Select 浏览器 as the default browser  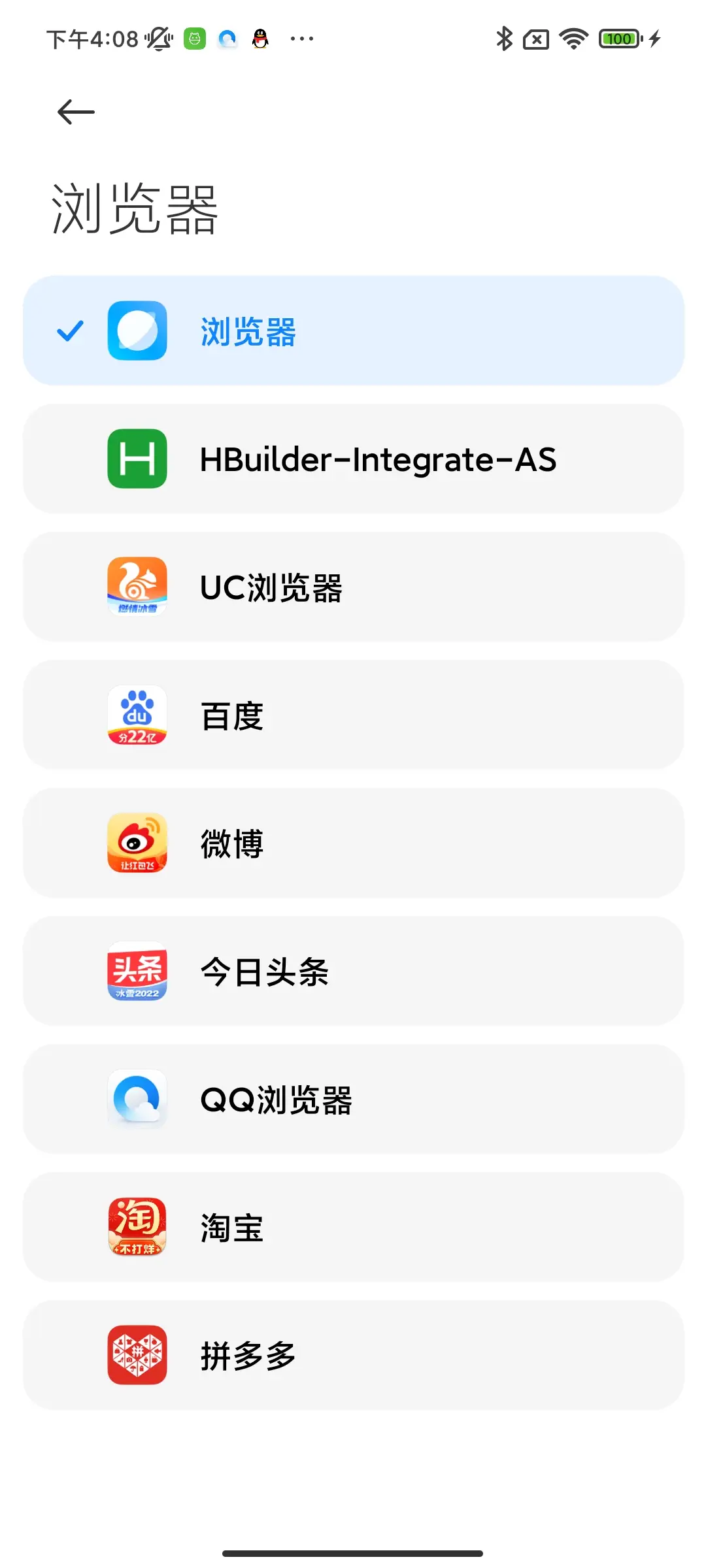353,331
